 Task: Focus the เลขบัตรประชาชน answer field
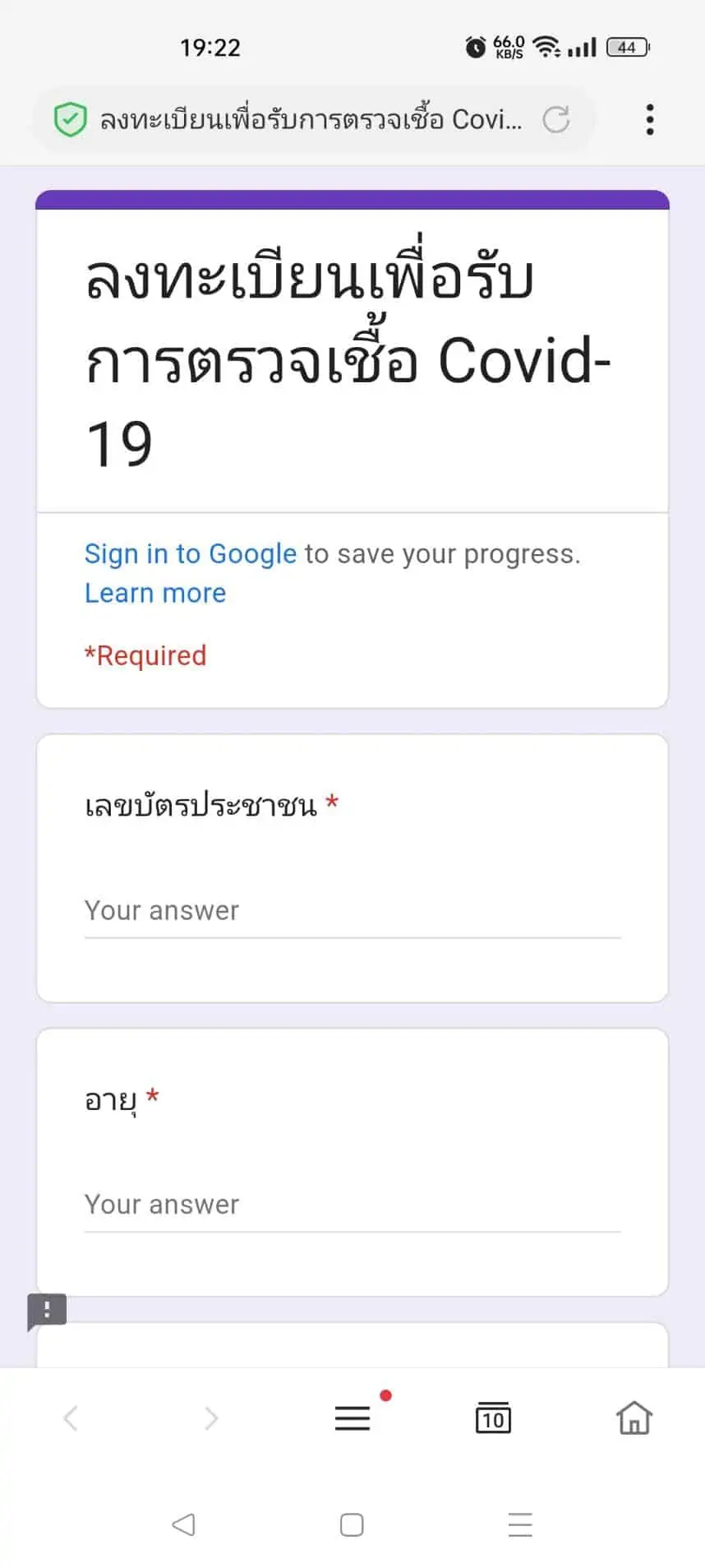pos(352,912)
